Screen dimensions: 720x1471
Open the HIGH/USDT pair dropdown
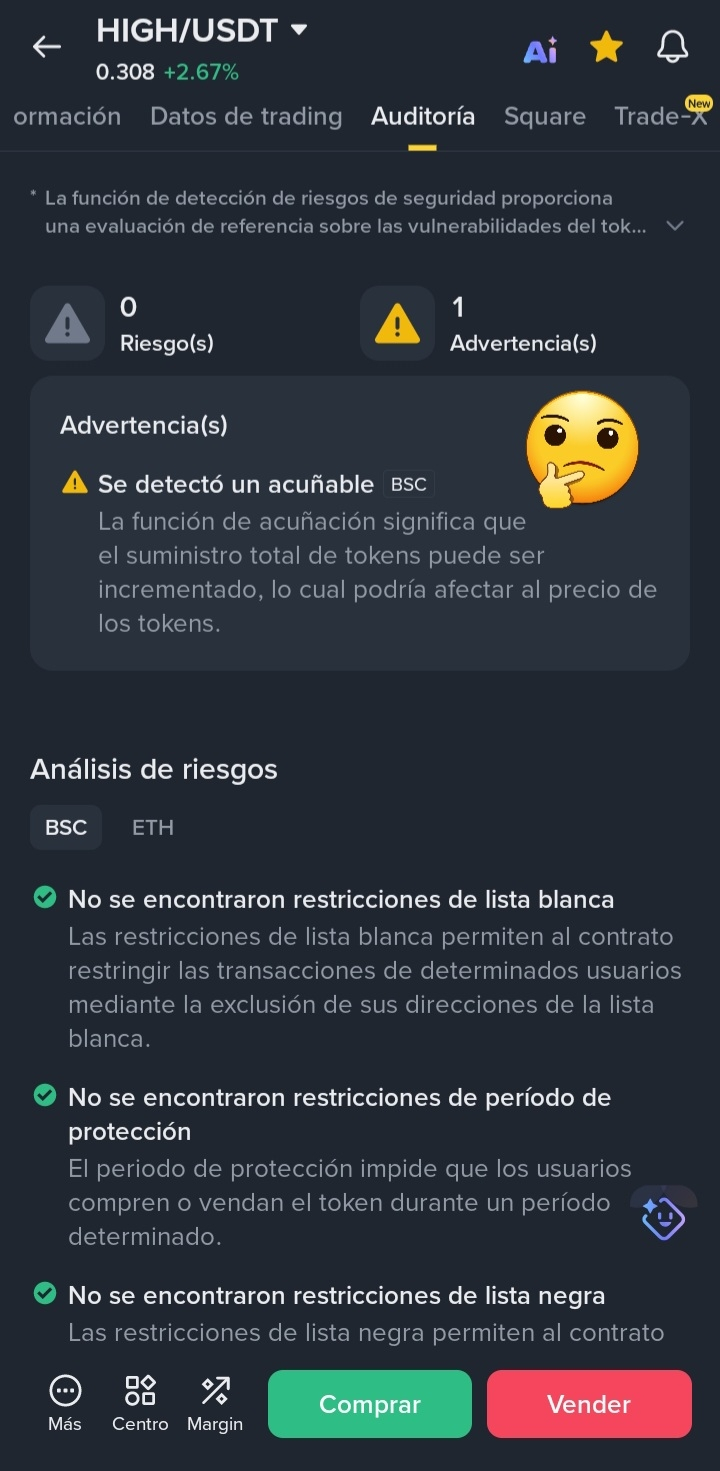(299, 30)
